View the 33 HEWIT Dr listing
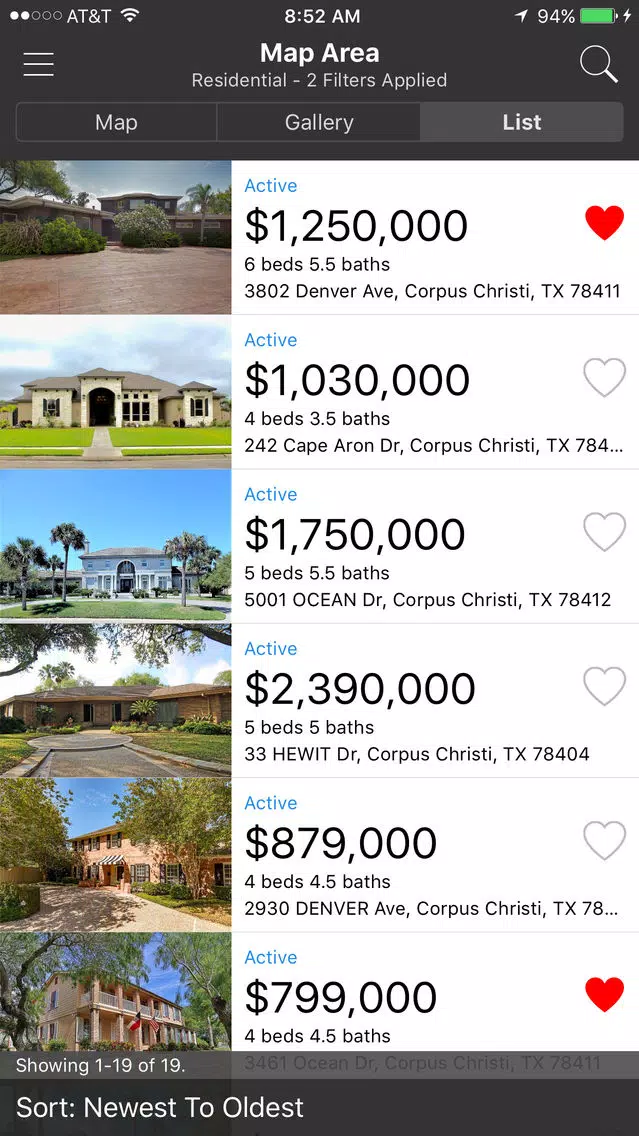 coord(320,701)
